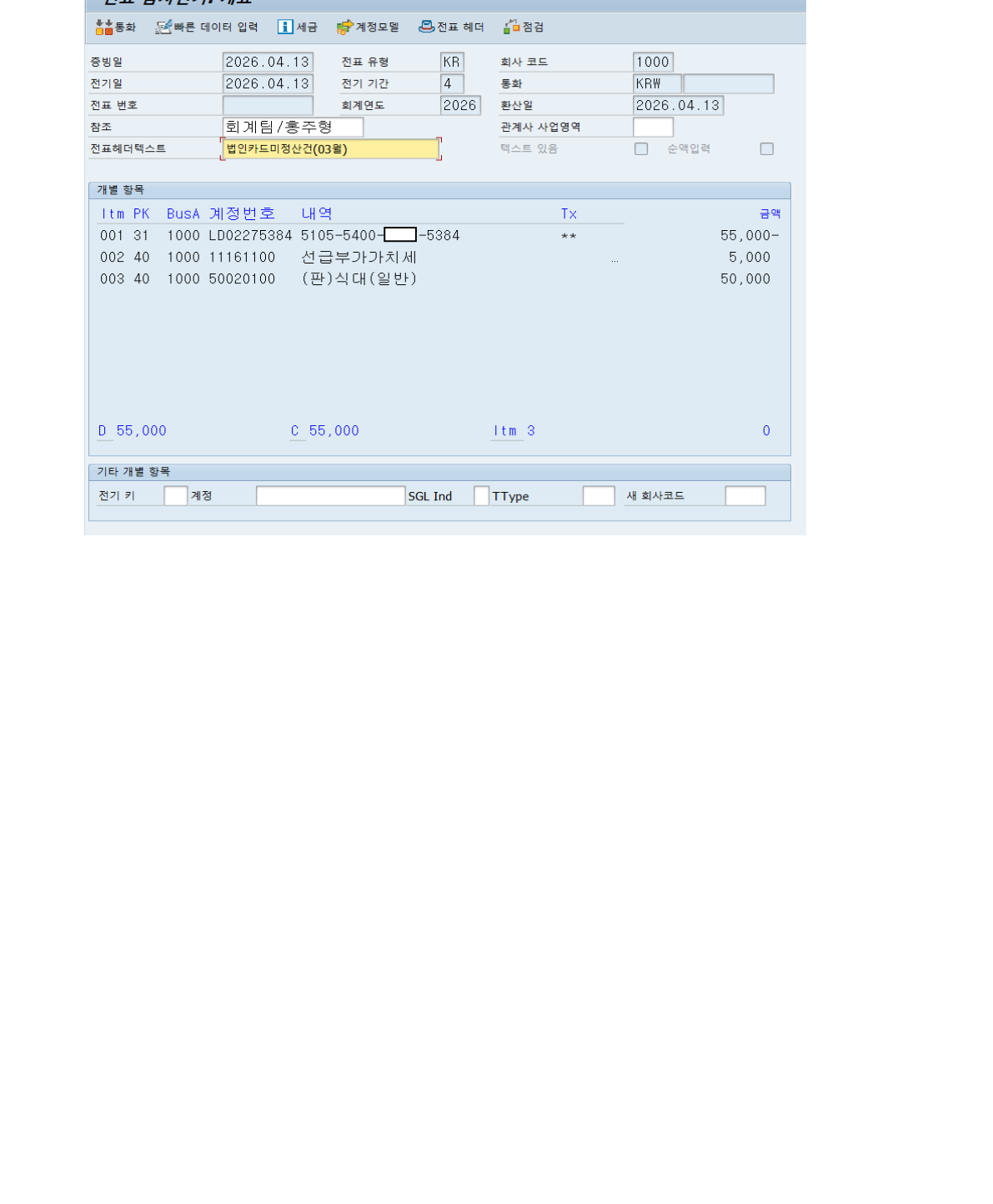Tick the 순액입력 checkbox
Viewport: 993px width, 1204px height.
766,149
